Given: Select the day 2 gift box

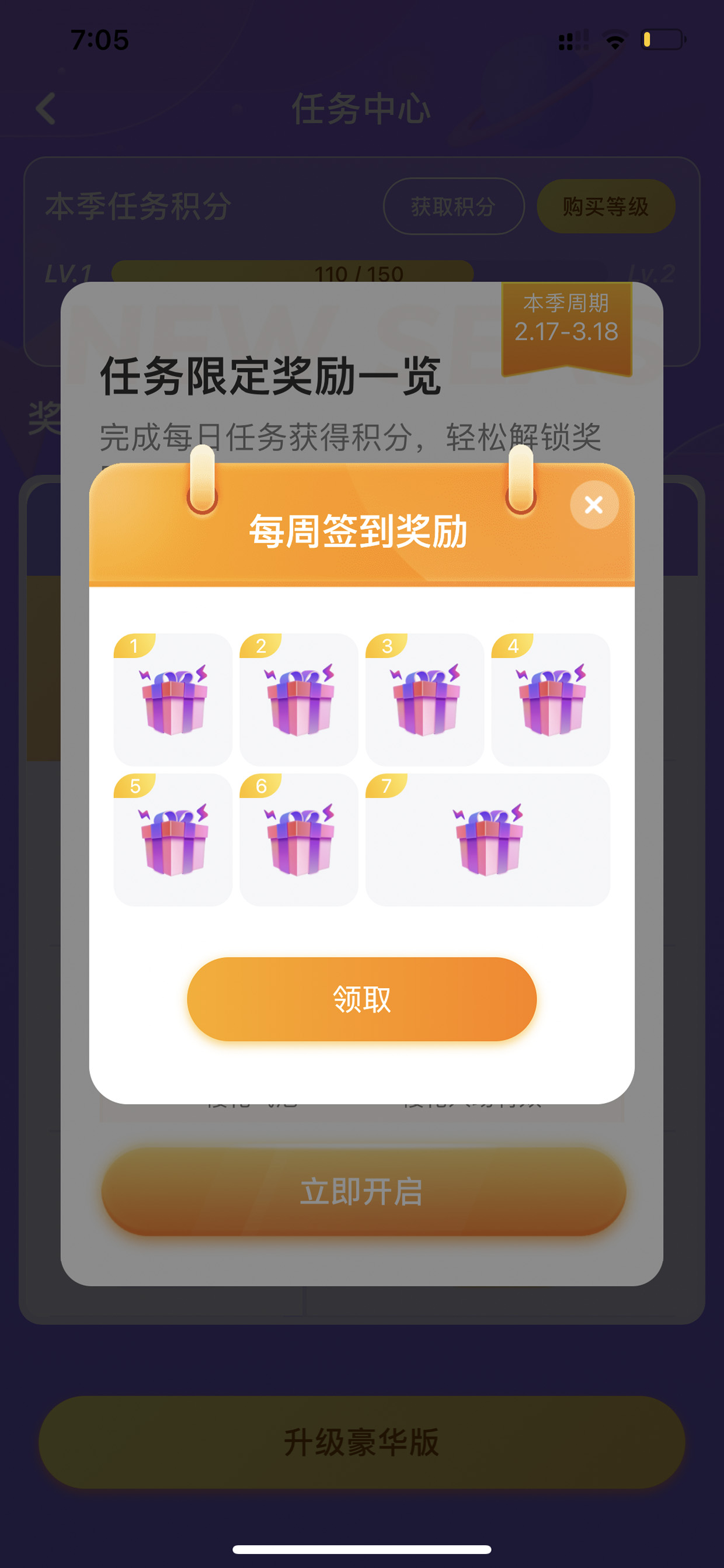Looking at the screenshot, I should (x=299, y=699).
